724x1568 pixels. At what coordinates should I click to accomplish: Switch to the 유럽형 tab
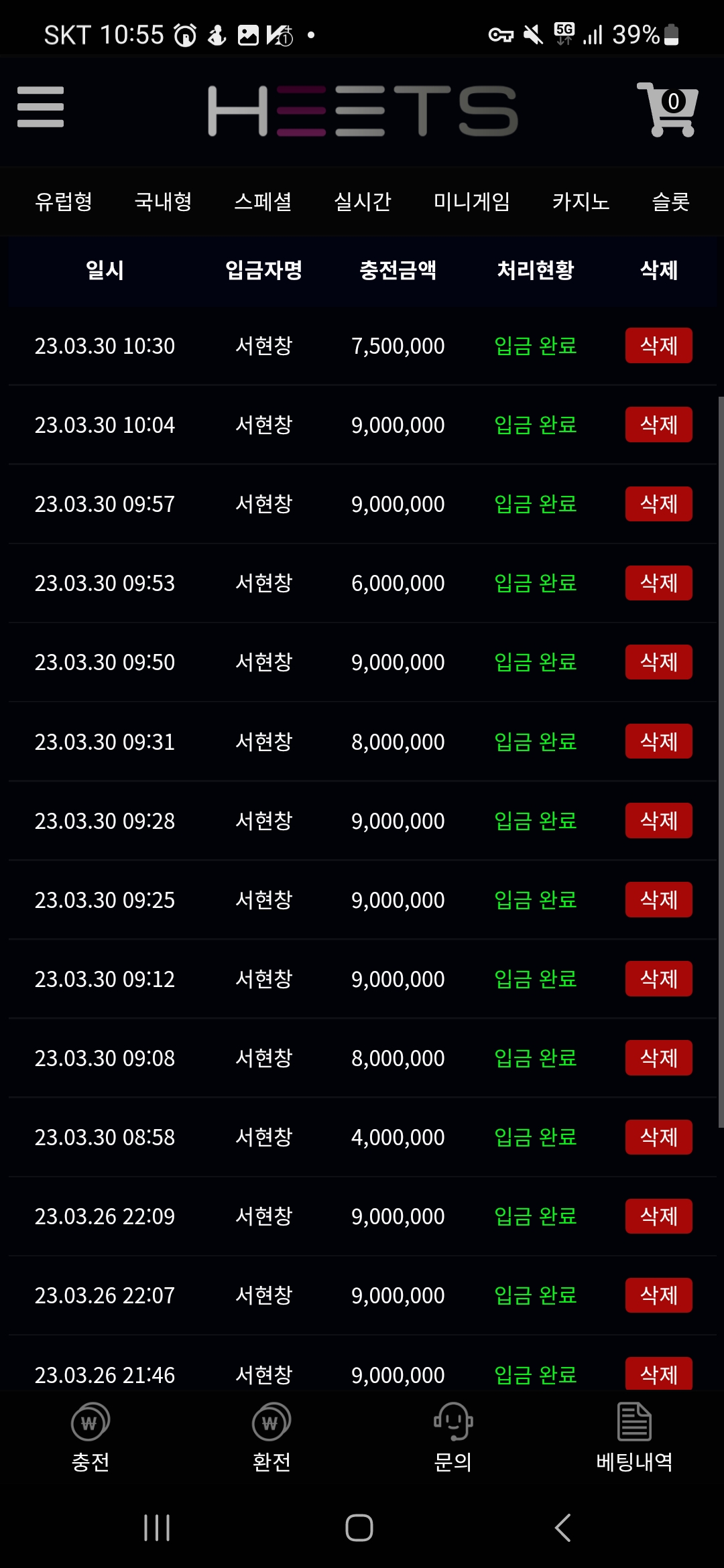64,202
